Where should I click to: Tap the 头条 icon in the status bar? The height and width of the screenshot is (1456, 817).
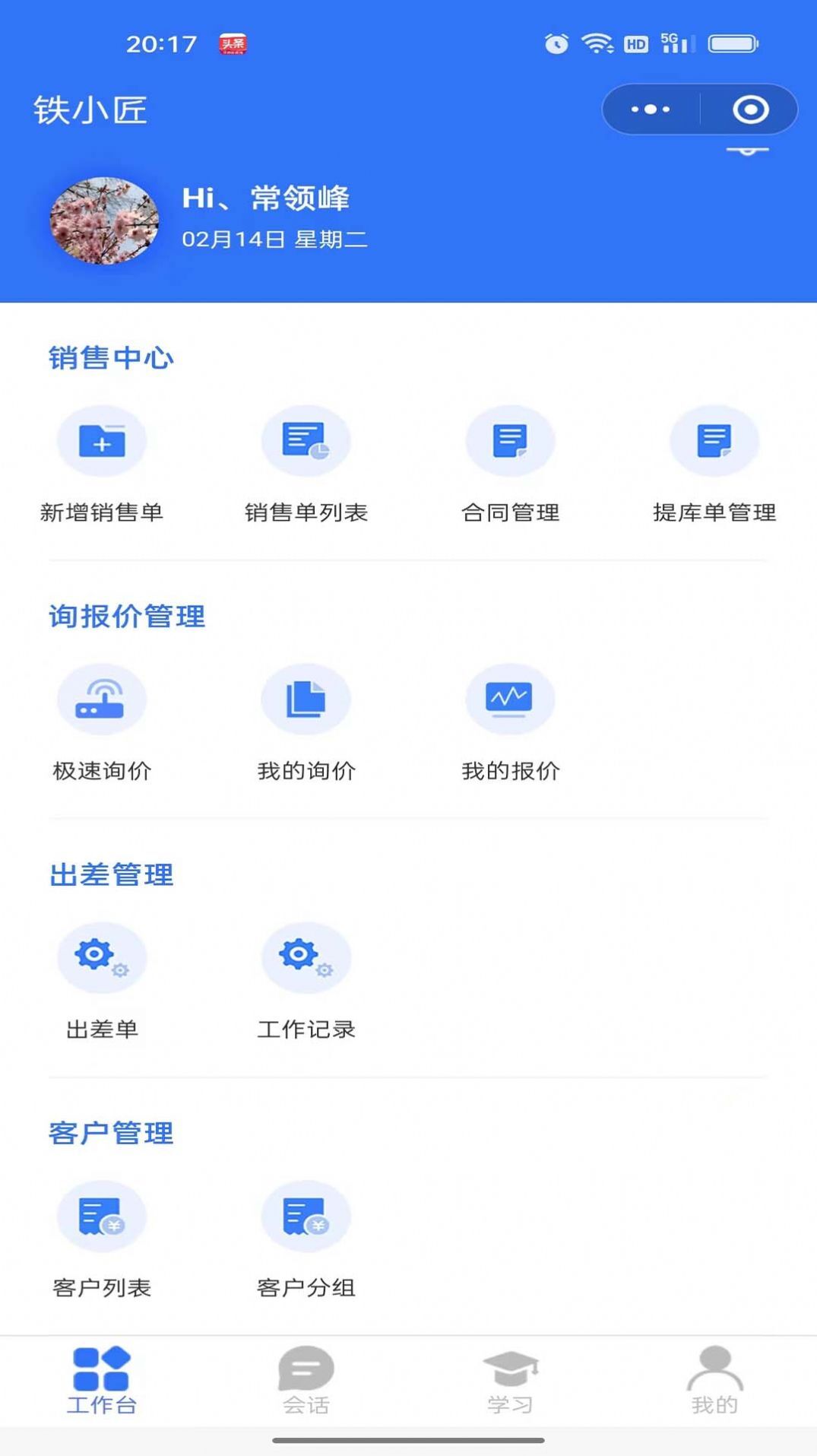(233, 44)
